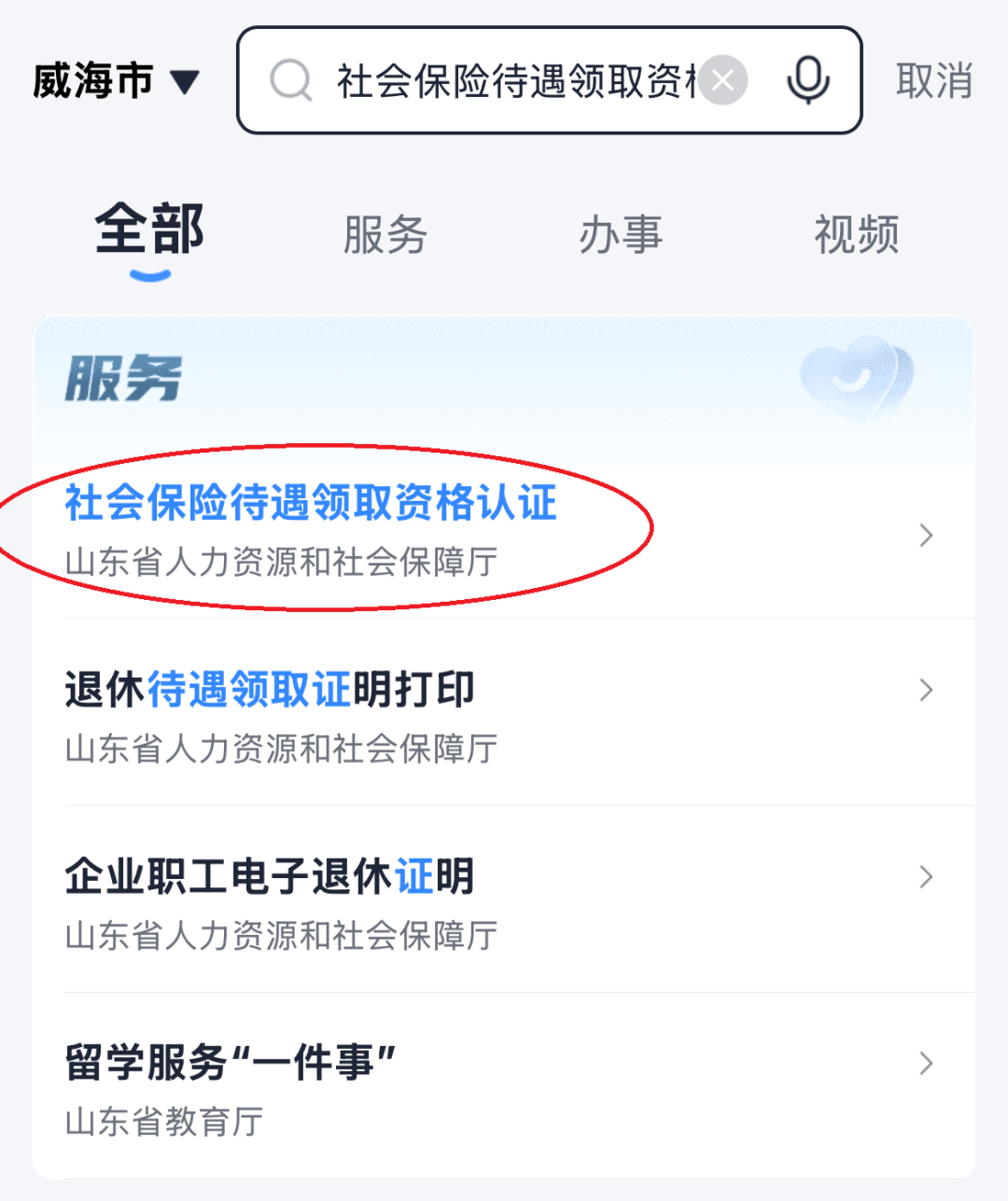Screen dimensions: 1008x1201
Task: Start voice search with the microphone
Action: pyautogui.click(x=807, y=81)
